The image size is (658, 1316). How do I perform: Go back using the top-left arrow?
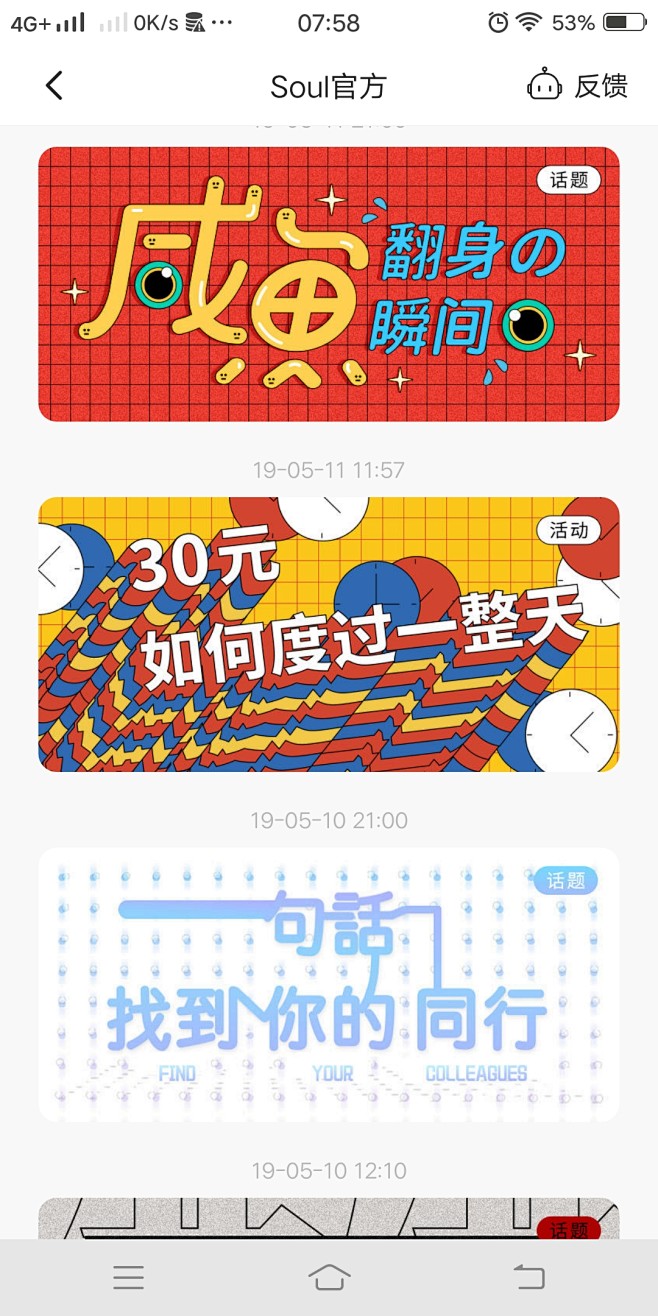click(54, 86)
